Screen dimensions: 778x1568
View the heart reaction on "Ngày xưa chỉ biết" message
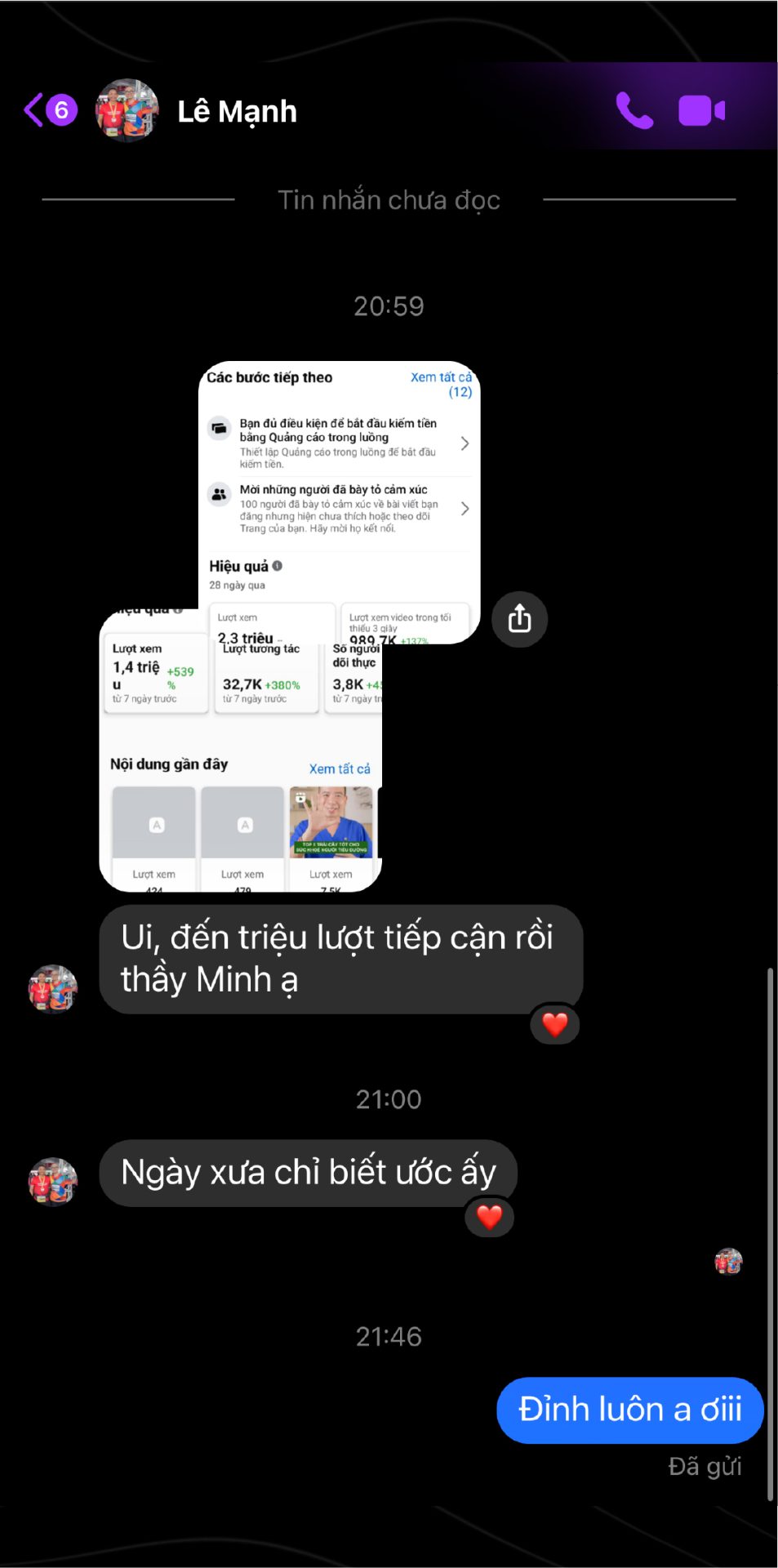tap(489, 1217)
